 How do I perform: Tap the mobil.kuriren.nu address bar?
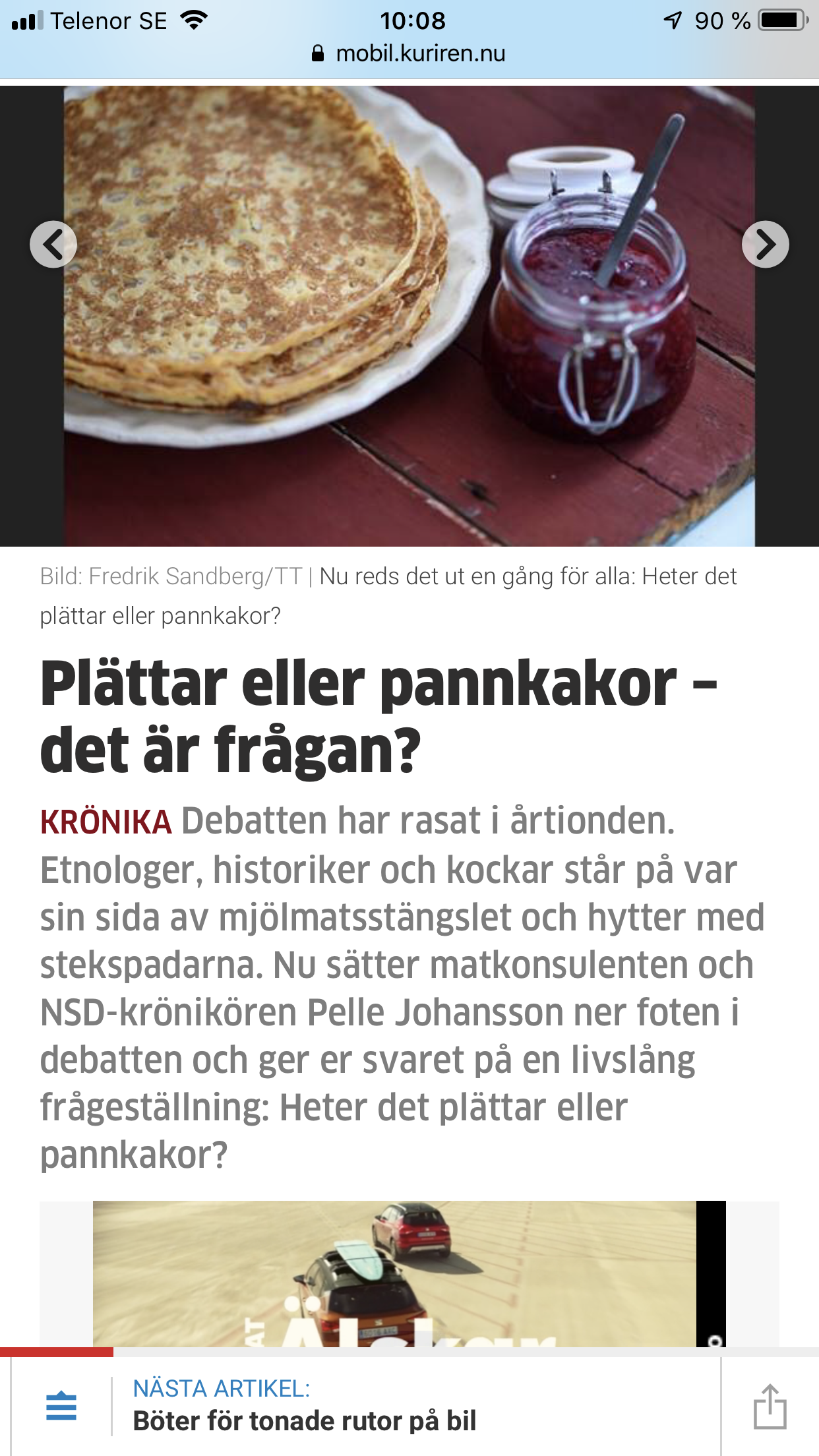point(409,53)
